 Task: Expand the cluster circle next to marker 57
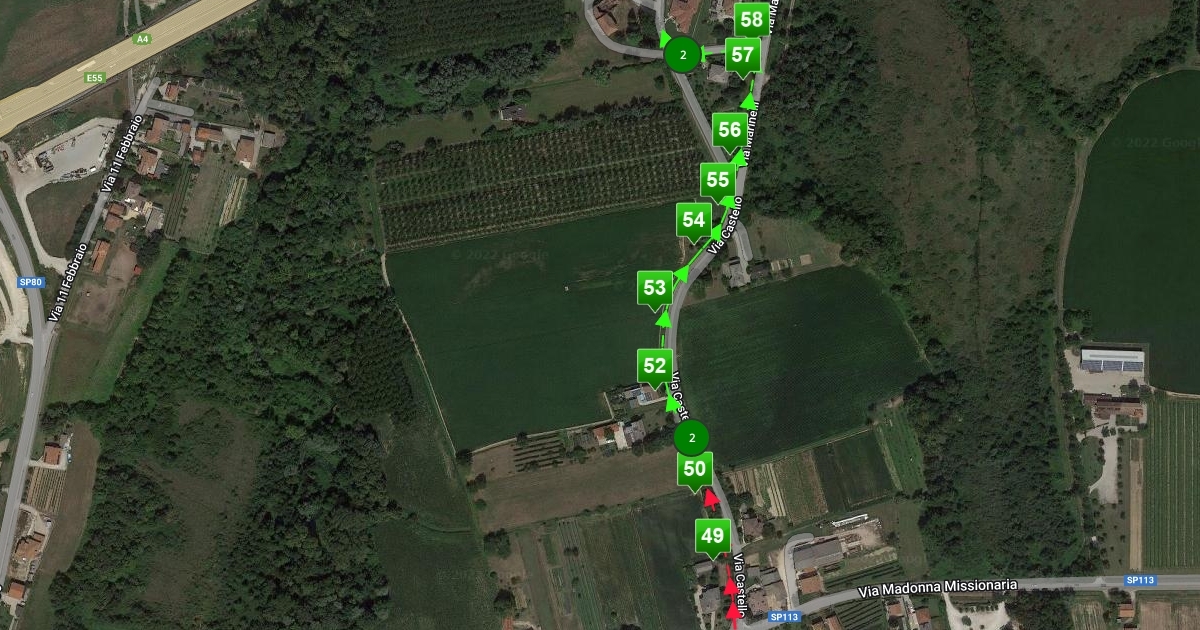tap(682, 55)
